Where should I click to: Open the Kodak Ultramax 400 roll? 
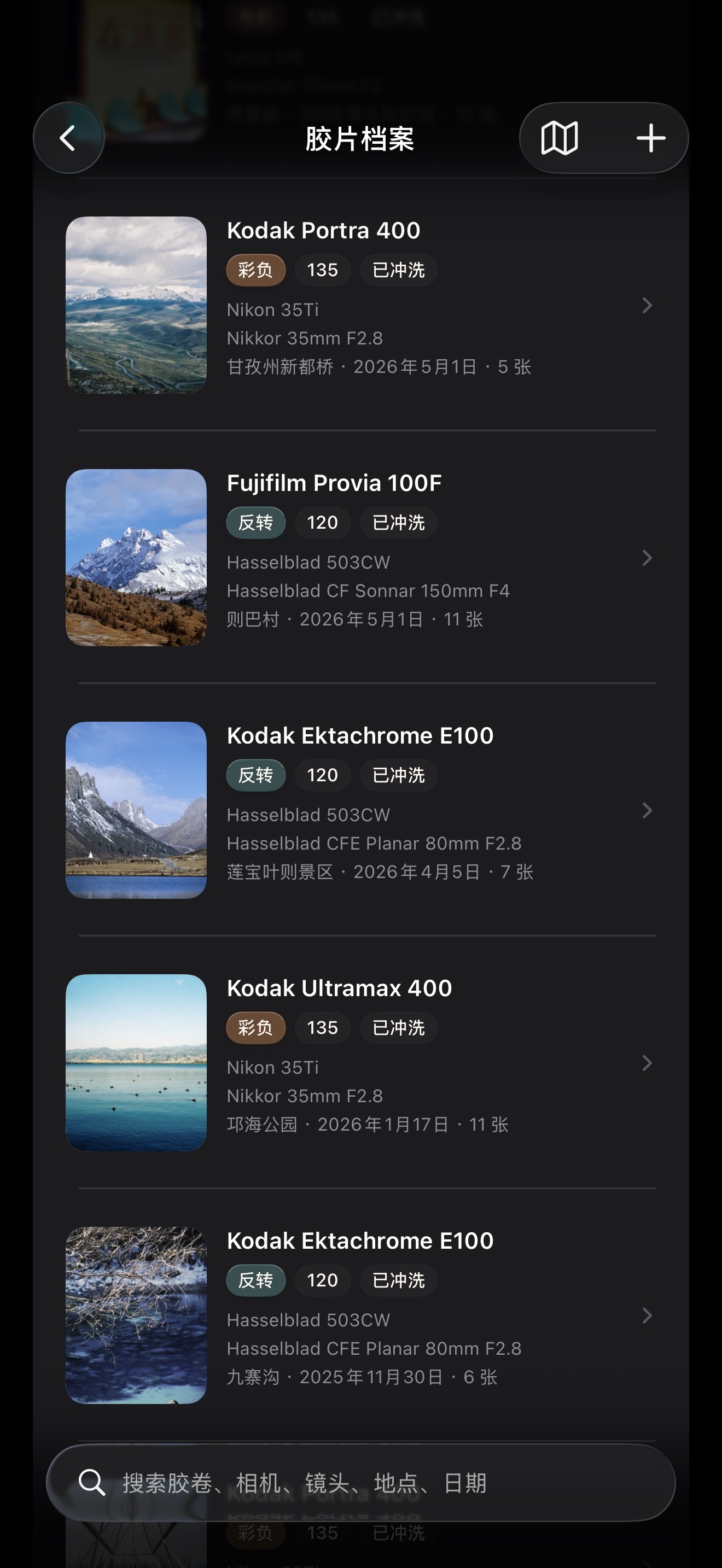tap(361, 1063)
